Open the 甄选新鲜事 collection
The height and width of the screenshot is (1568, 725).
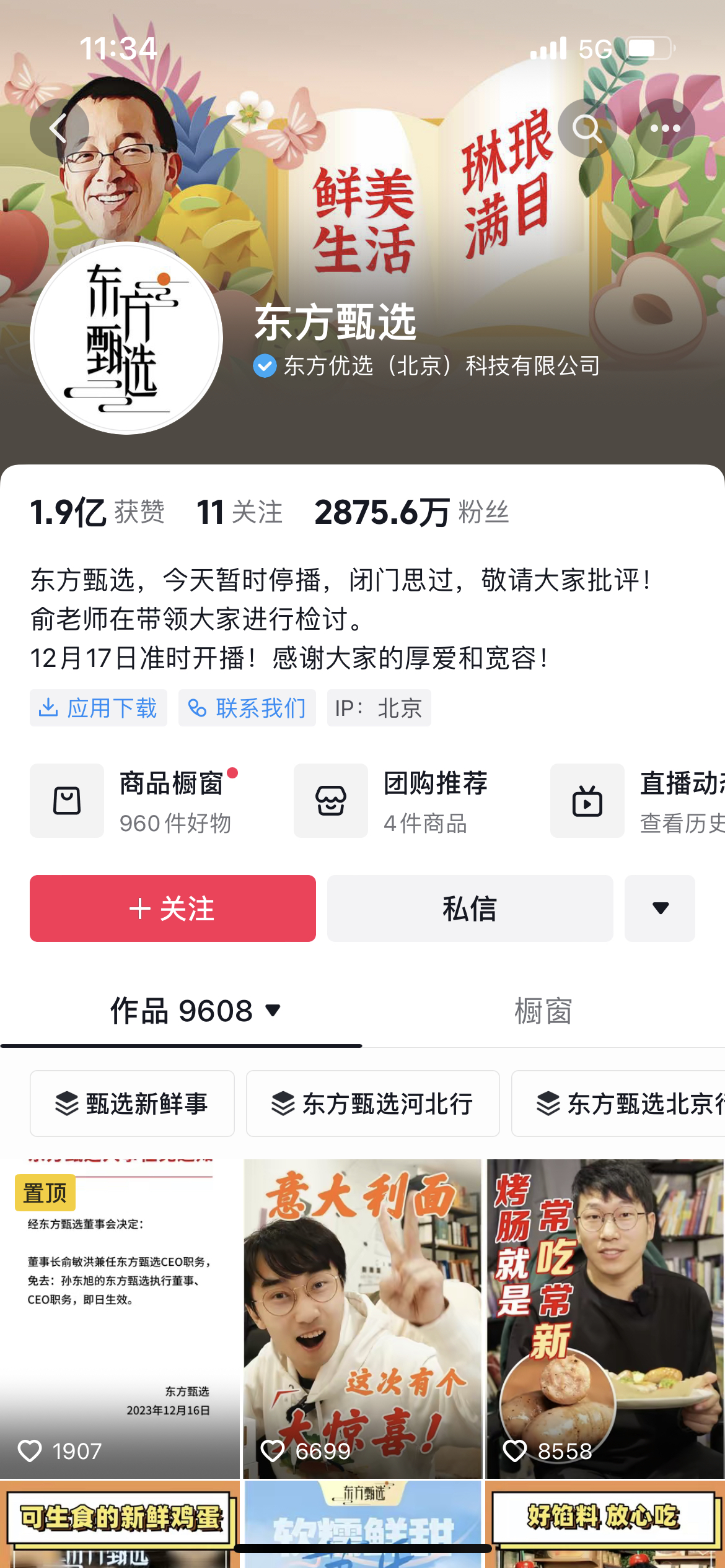click(132, 1104)
